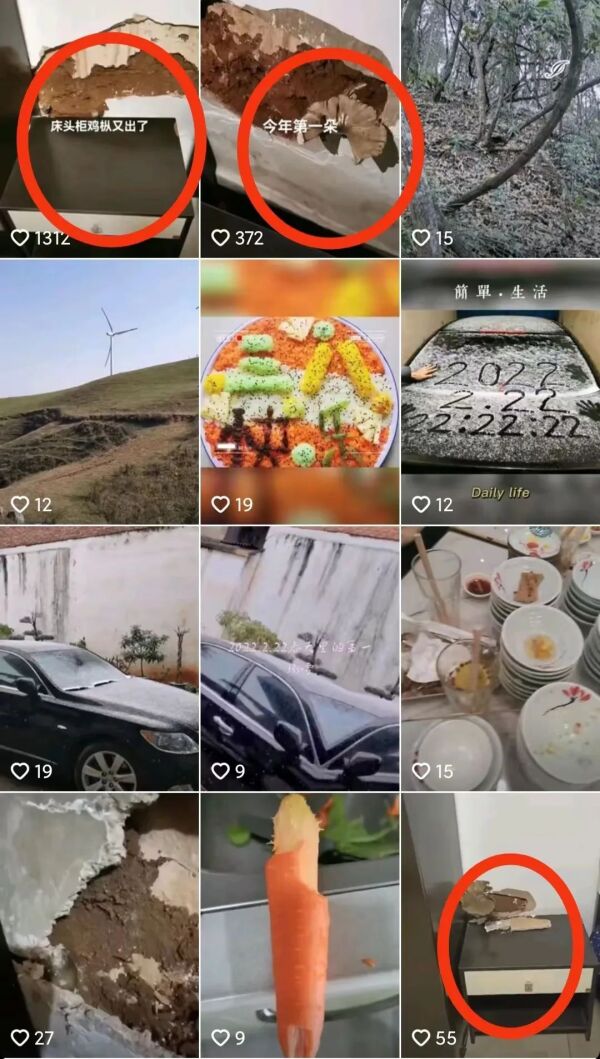Open the nightstand video with 55 likes
The height and width of the screenshot is (1059, 600).
500,925
